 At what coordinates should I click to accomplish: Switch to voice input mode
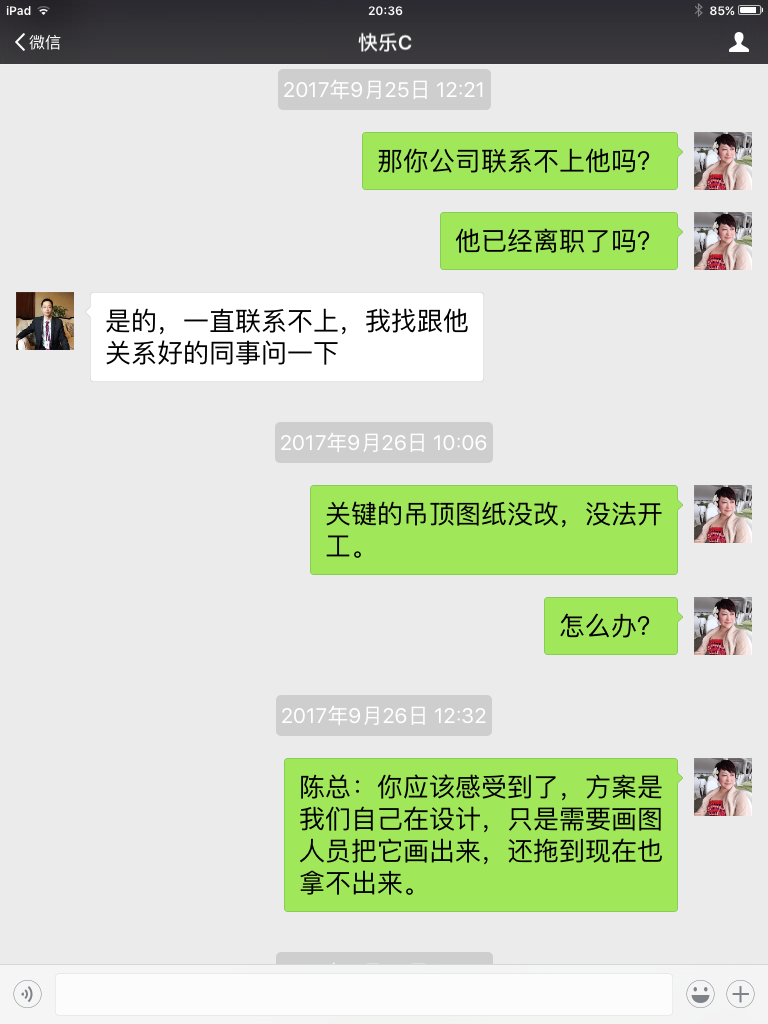tap(27, 994)
